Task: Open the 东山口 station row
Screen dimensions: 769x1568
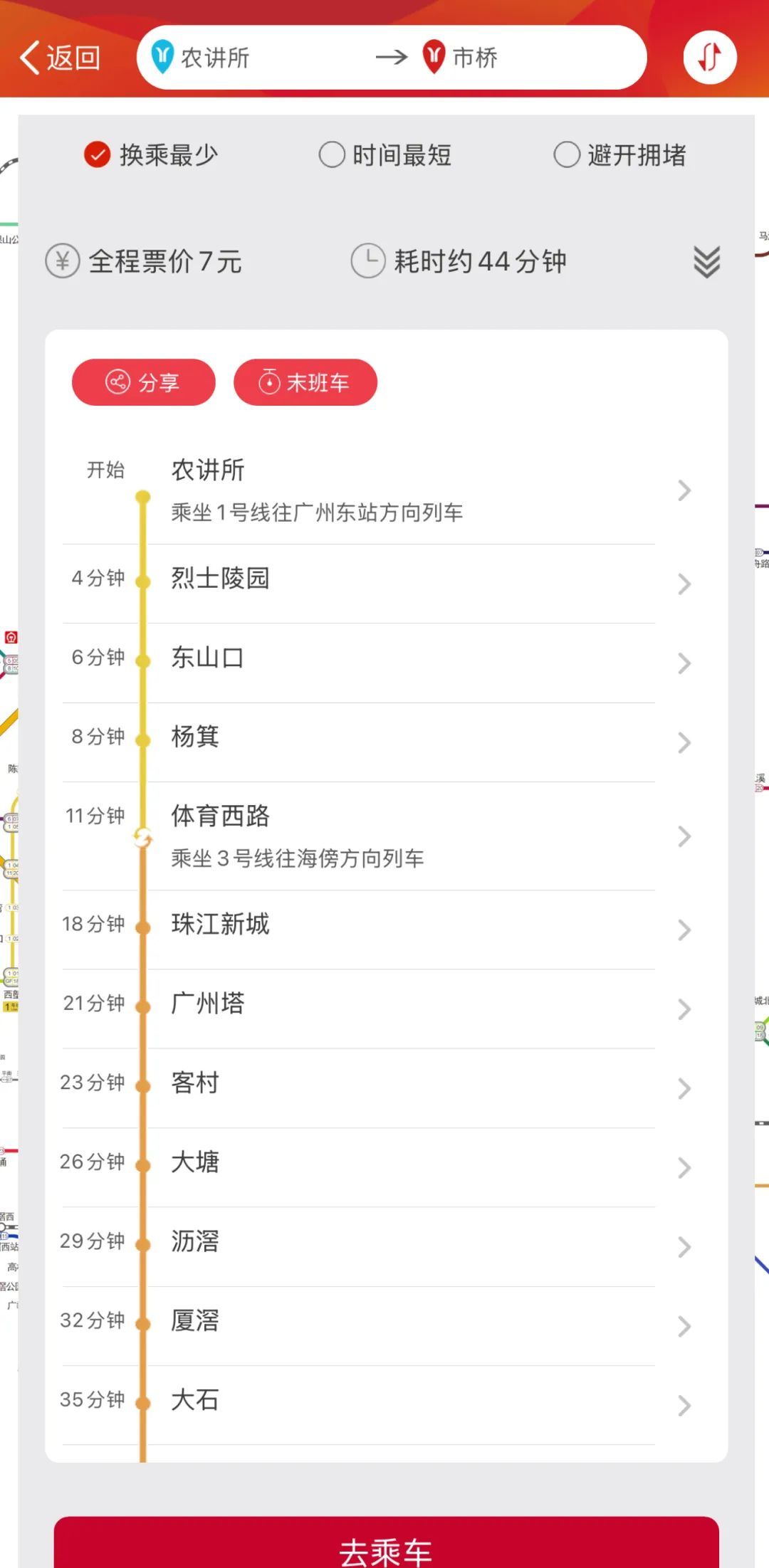Action: coord(384,662)
